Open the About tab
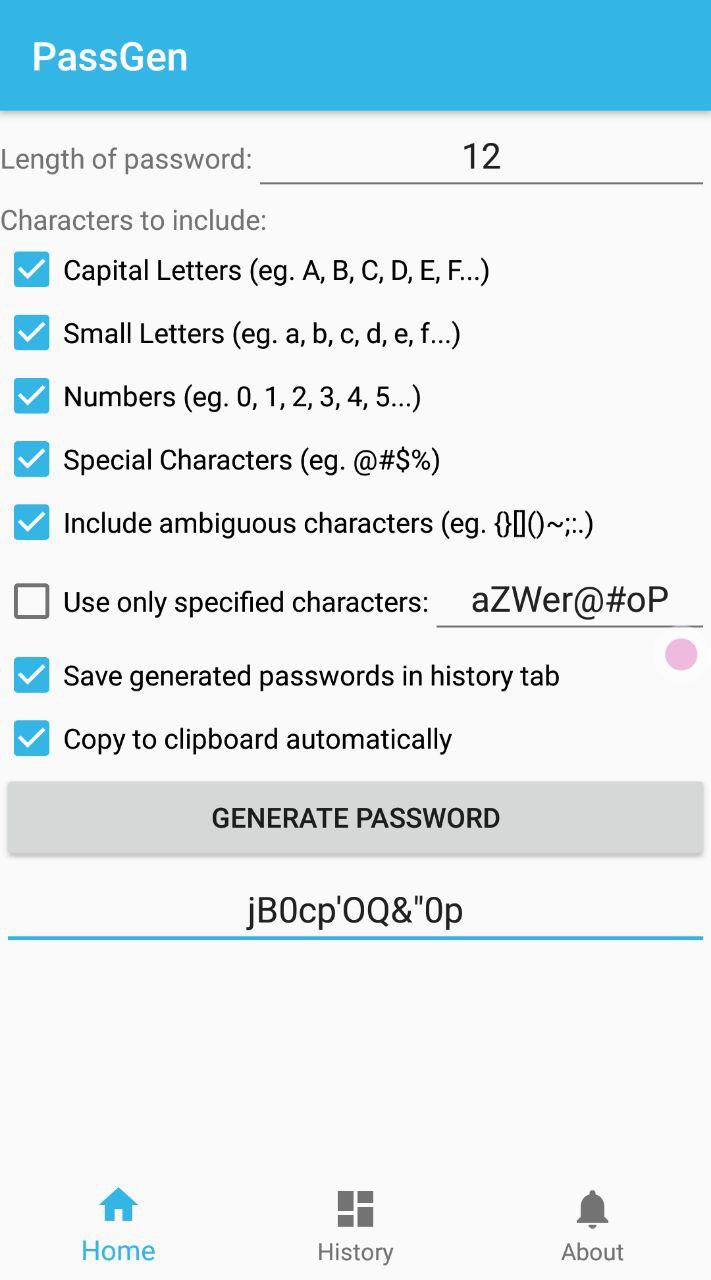Image resolution: width=711 pixels, height=1280 pixels. [x=592, y=1226]
